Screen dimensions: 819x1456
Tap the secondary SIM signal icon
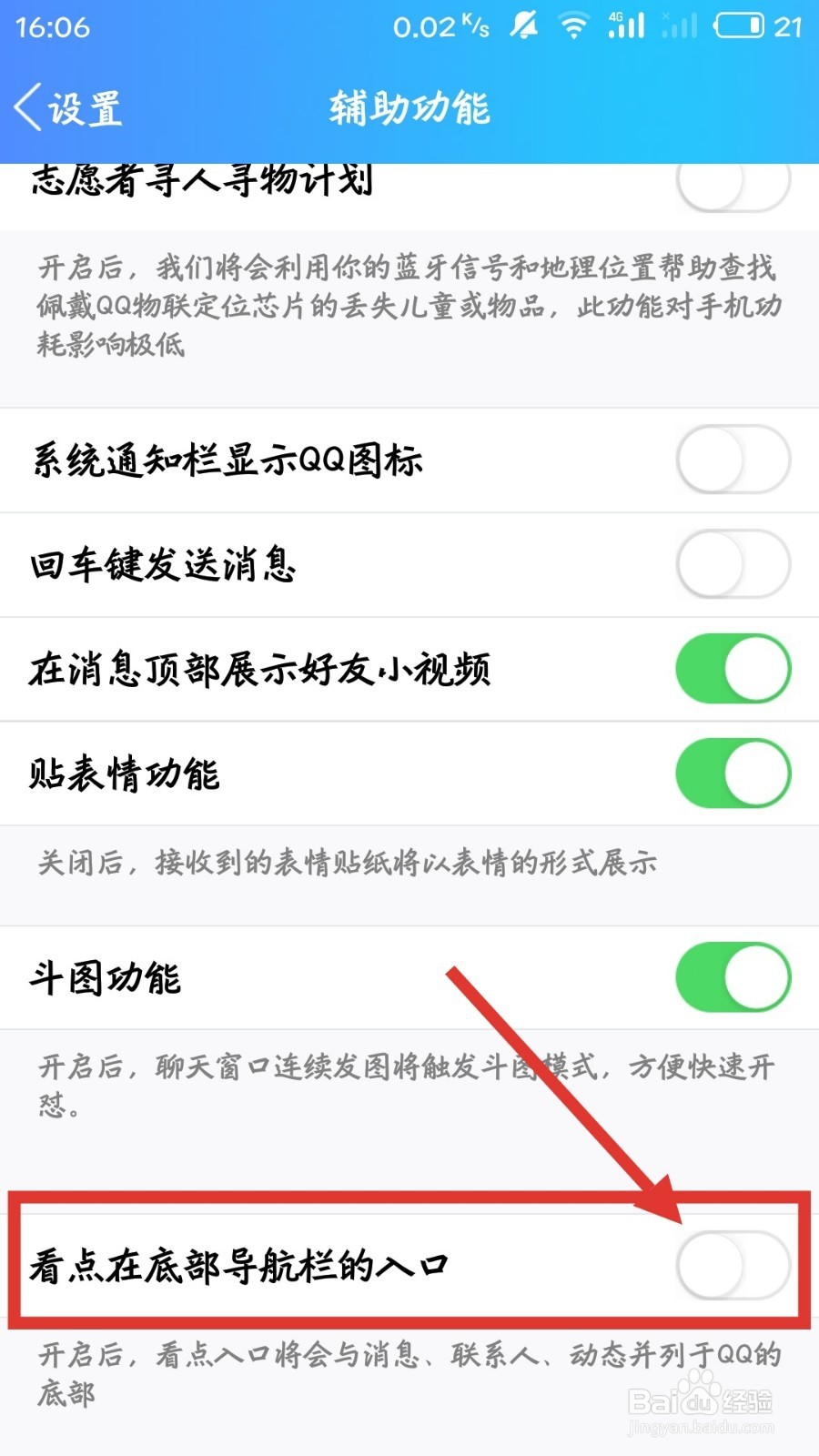(x=681, y=25)
